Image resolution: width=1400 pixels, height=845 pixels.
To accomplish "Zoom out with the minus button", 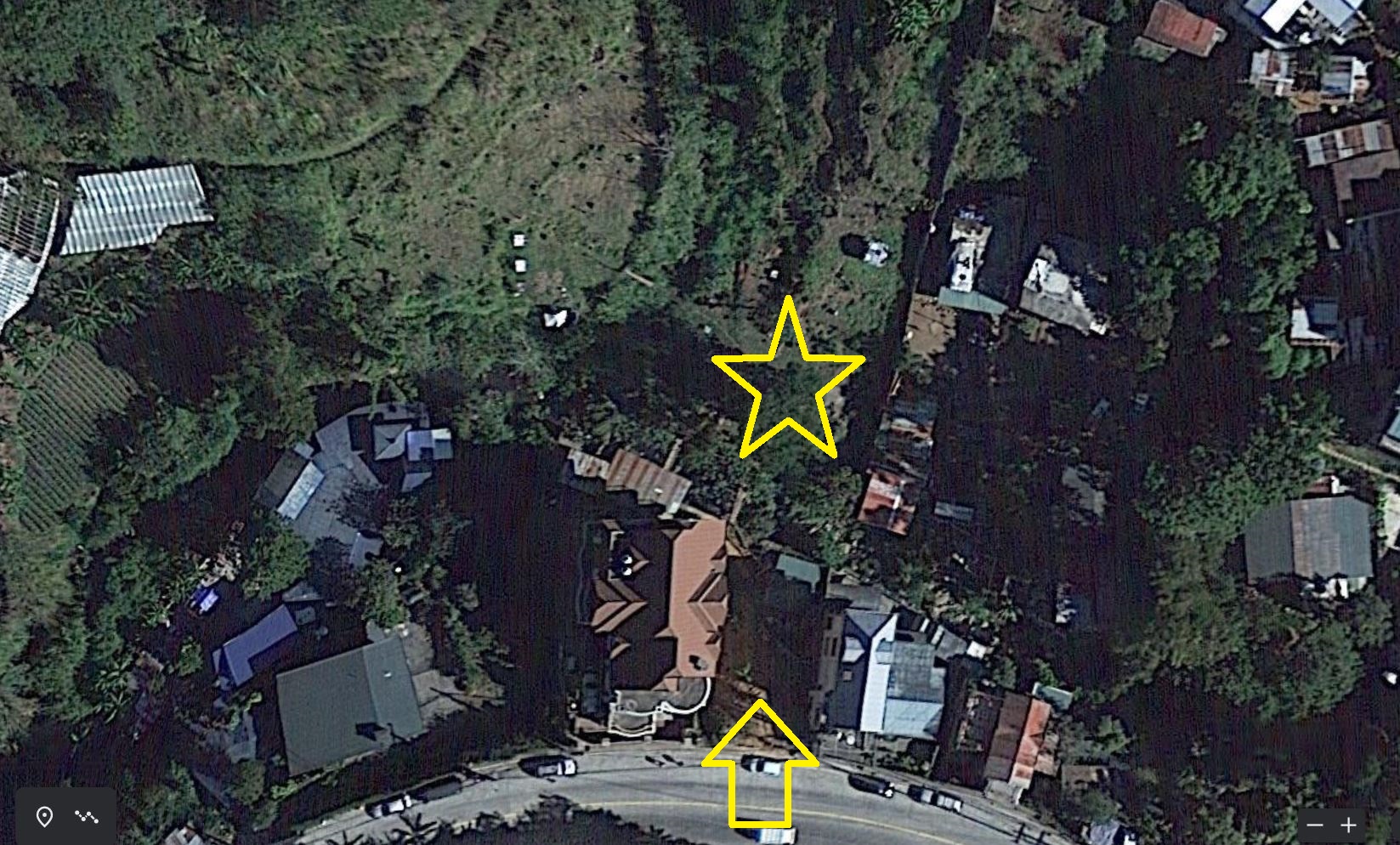I will tap(1315, 825).
